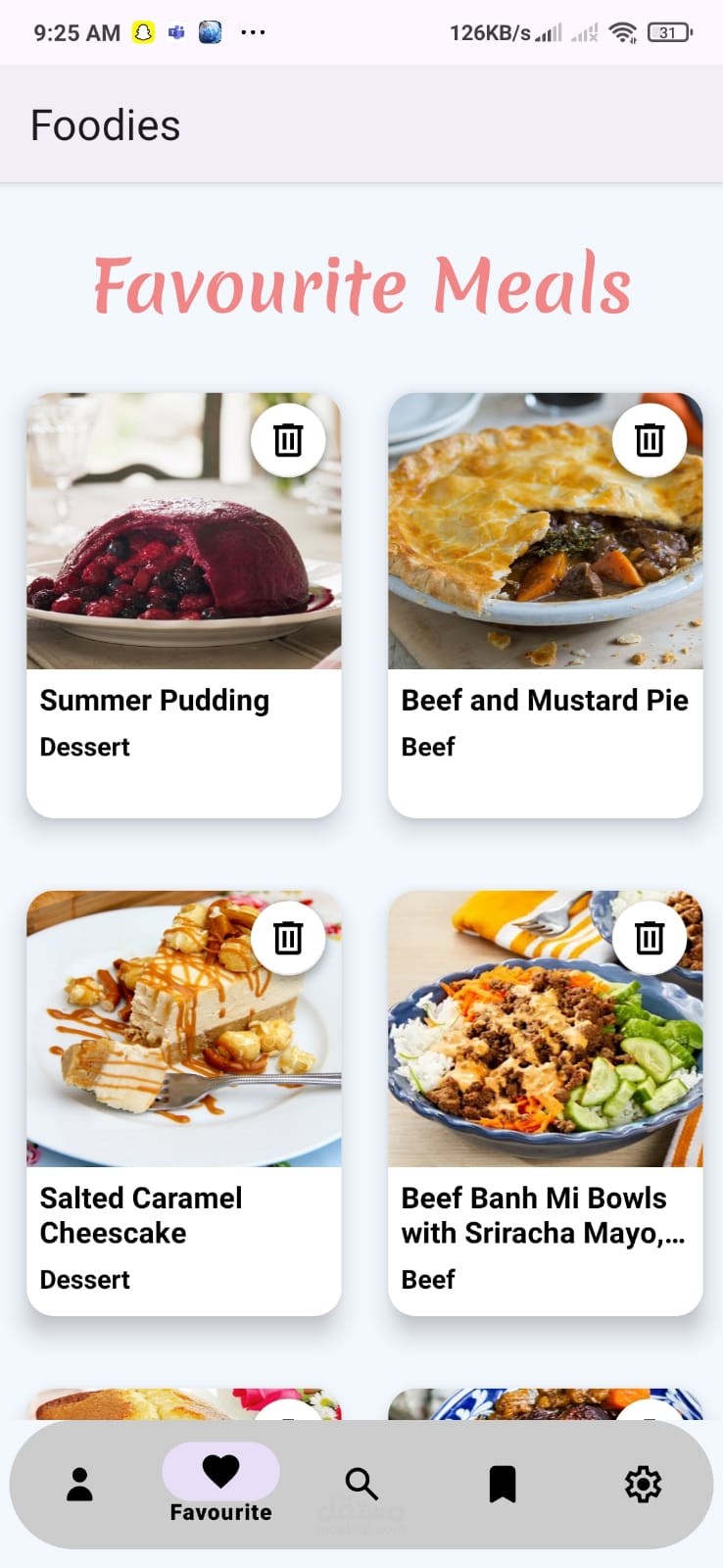Delete the Beef Banh Mi Bowls favourite
The image size is (723, 1568).
(x=650, y=938)
